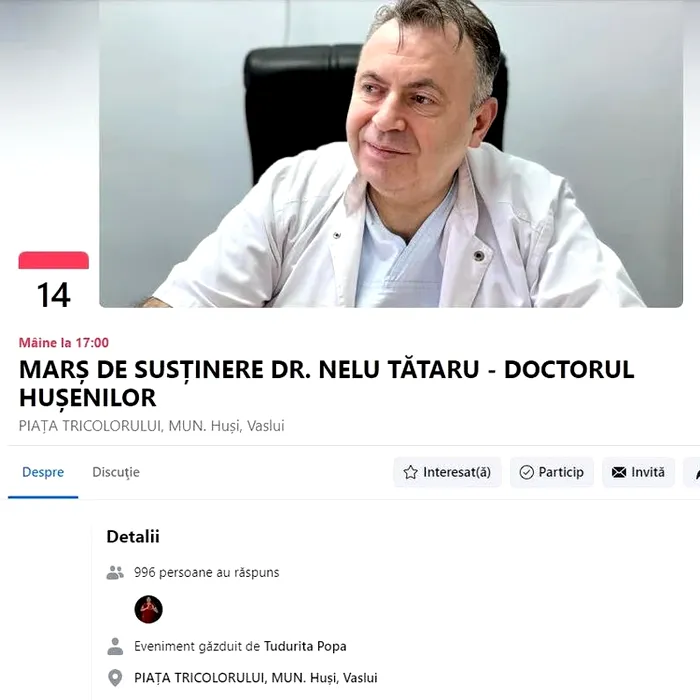Open the share arrow button

coord(693,472)
